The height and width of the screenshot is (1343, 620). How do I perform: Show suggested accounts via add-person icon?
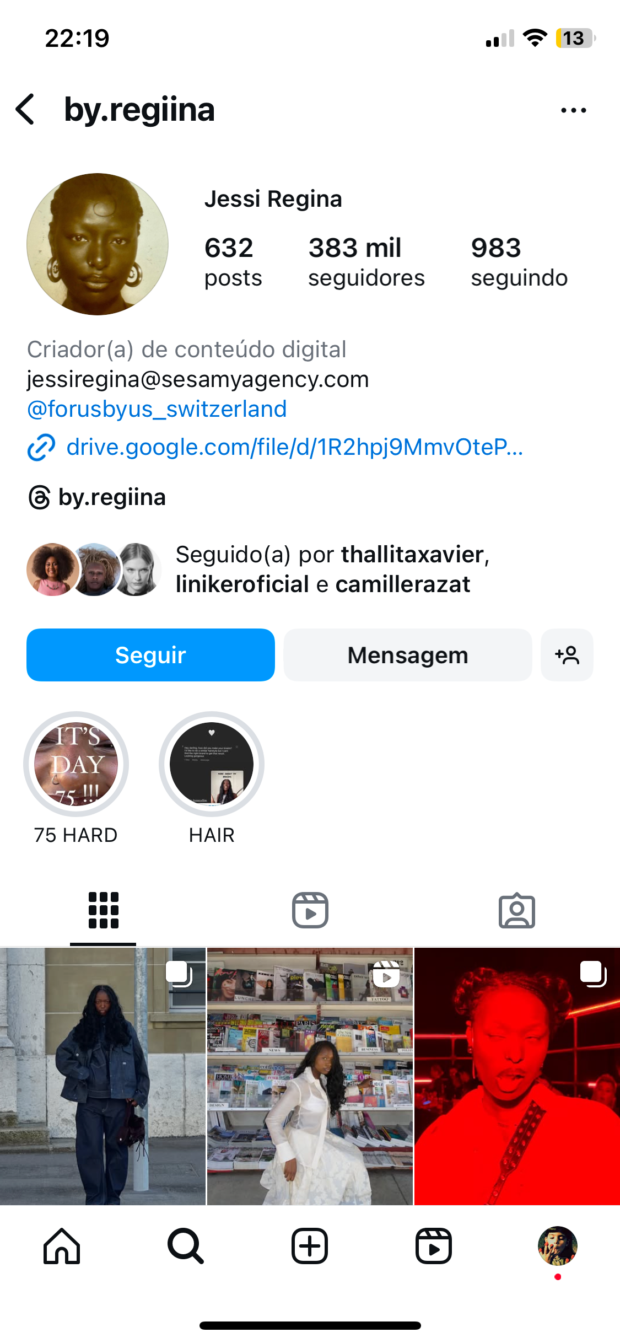(567, 655)
